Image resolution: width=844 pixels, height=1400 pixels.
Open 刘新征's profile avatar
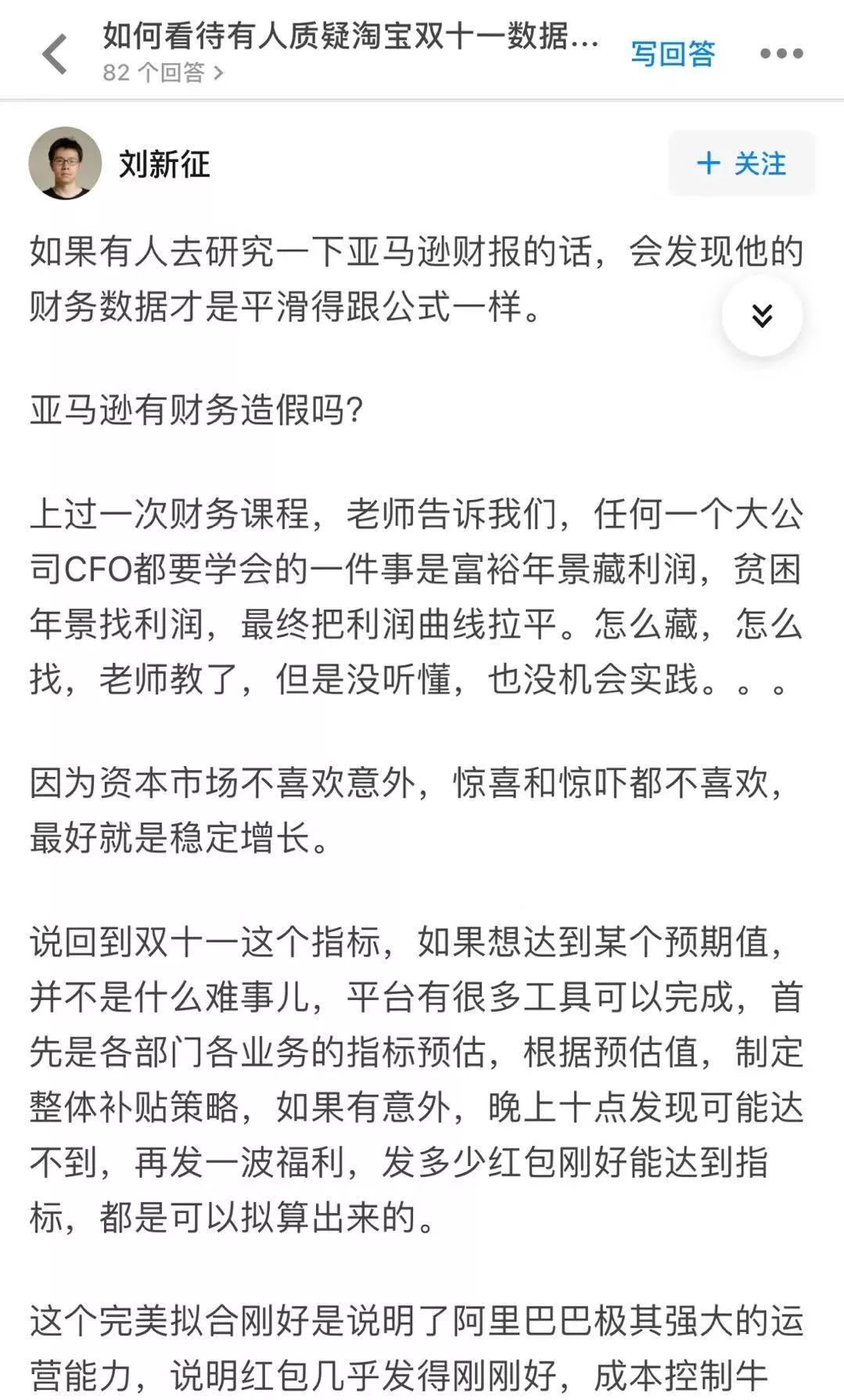(65, 163)
